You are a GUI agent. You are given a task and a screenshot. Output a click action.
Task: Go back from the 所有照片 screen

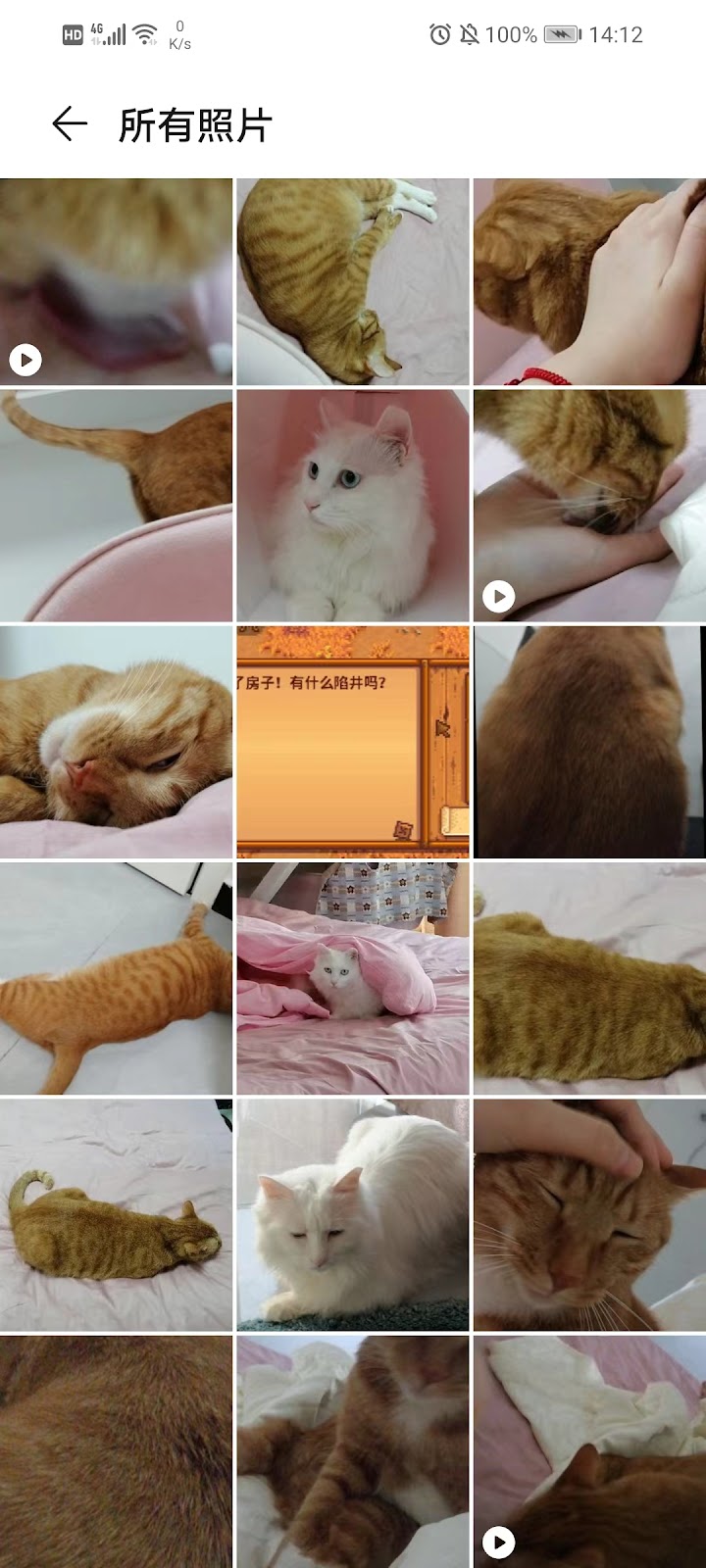(x=69, y=124)
